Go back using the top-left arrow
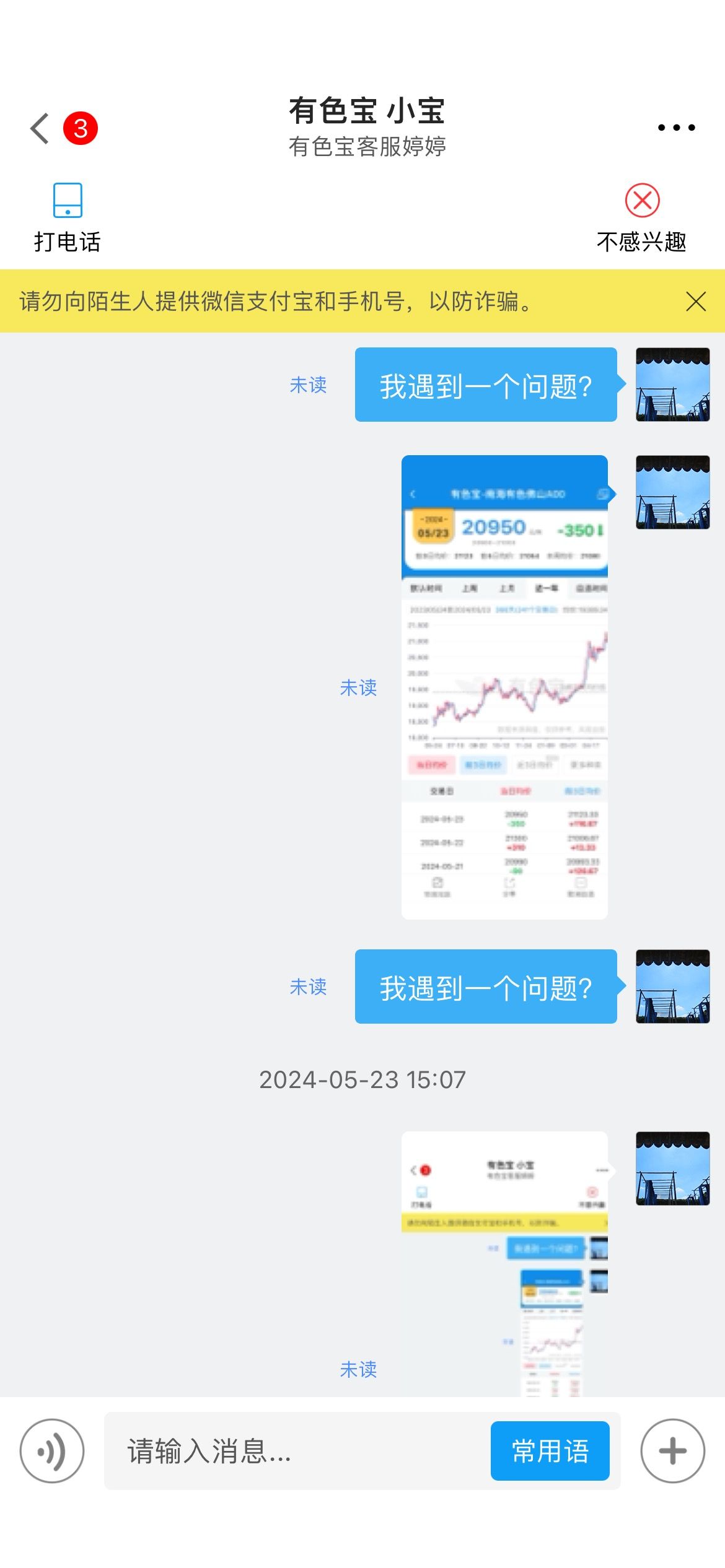Viewport: 725px width, 1568px height. pyautogui.click(x=40, y=128)
